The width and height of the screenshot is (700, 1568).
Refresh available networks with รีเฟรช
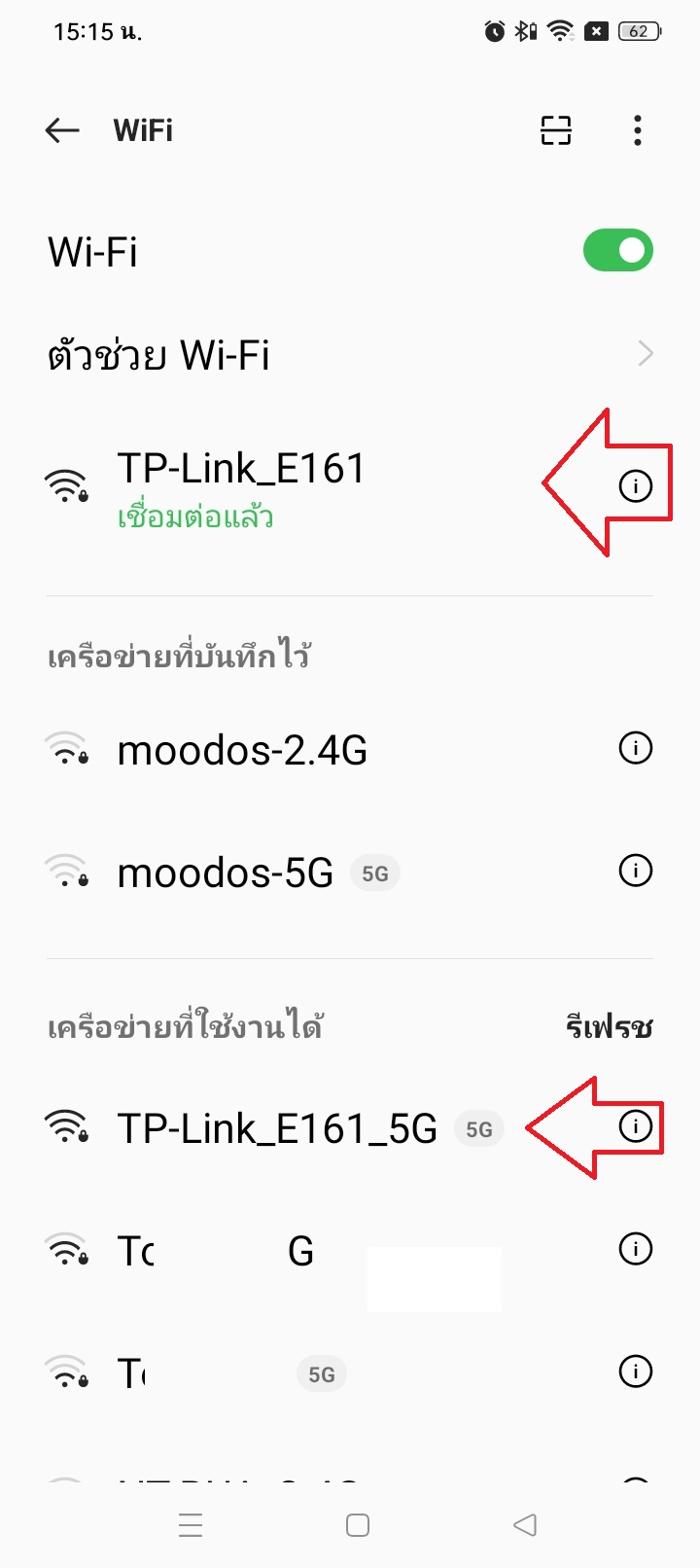pyautogui.click(x=610, y=1026)
